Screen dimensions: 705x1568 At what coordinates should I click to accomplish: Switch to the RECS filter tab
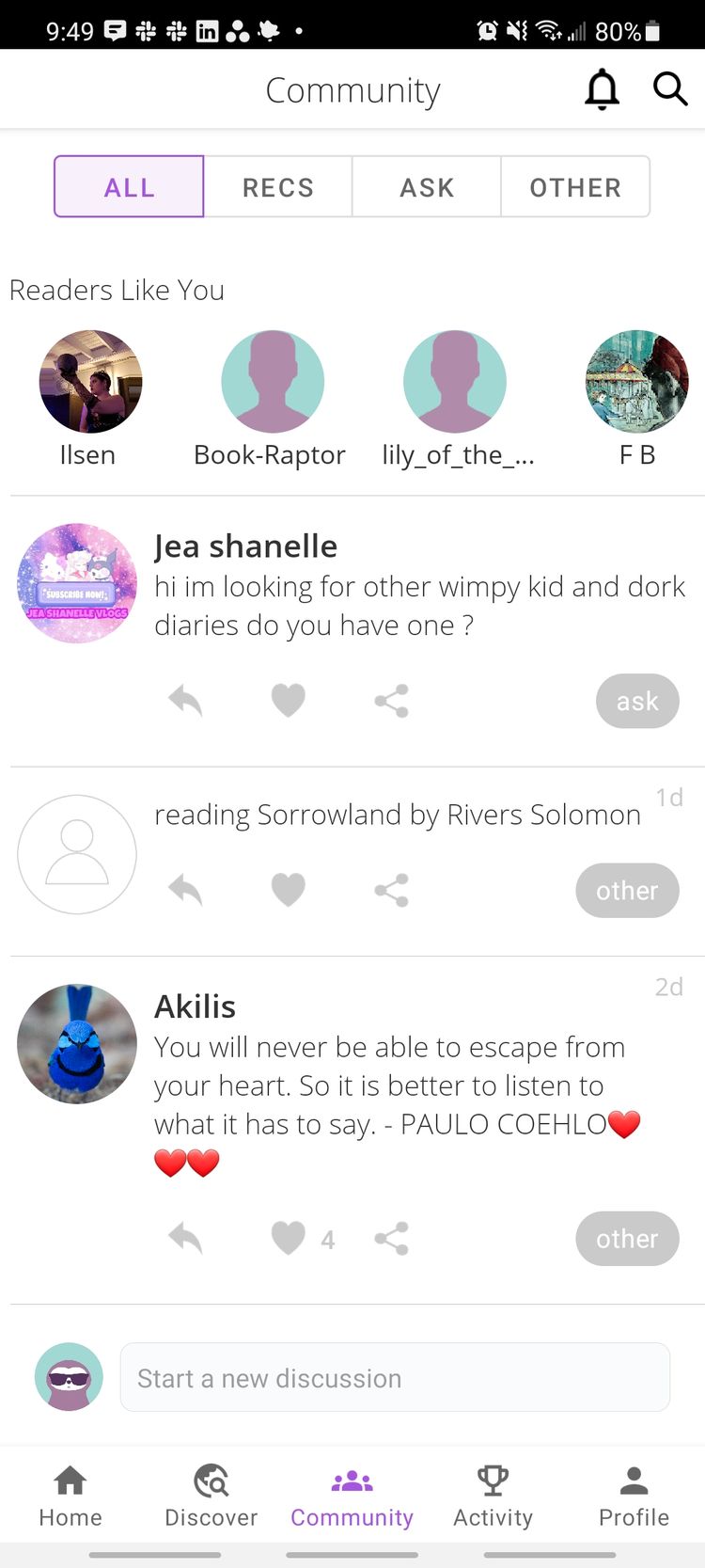pyautogui.click(x=278, y=187)
